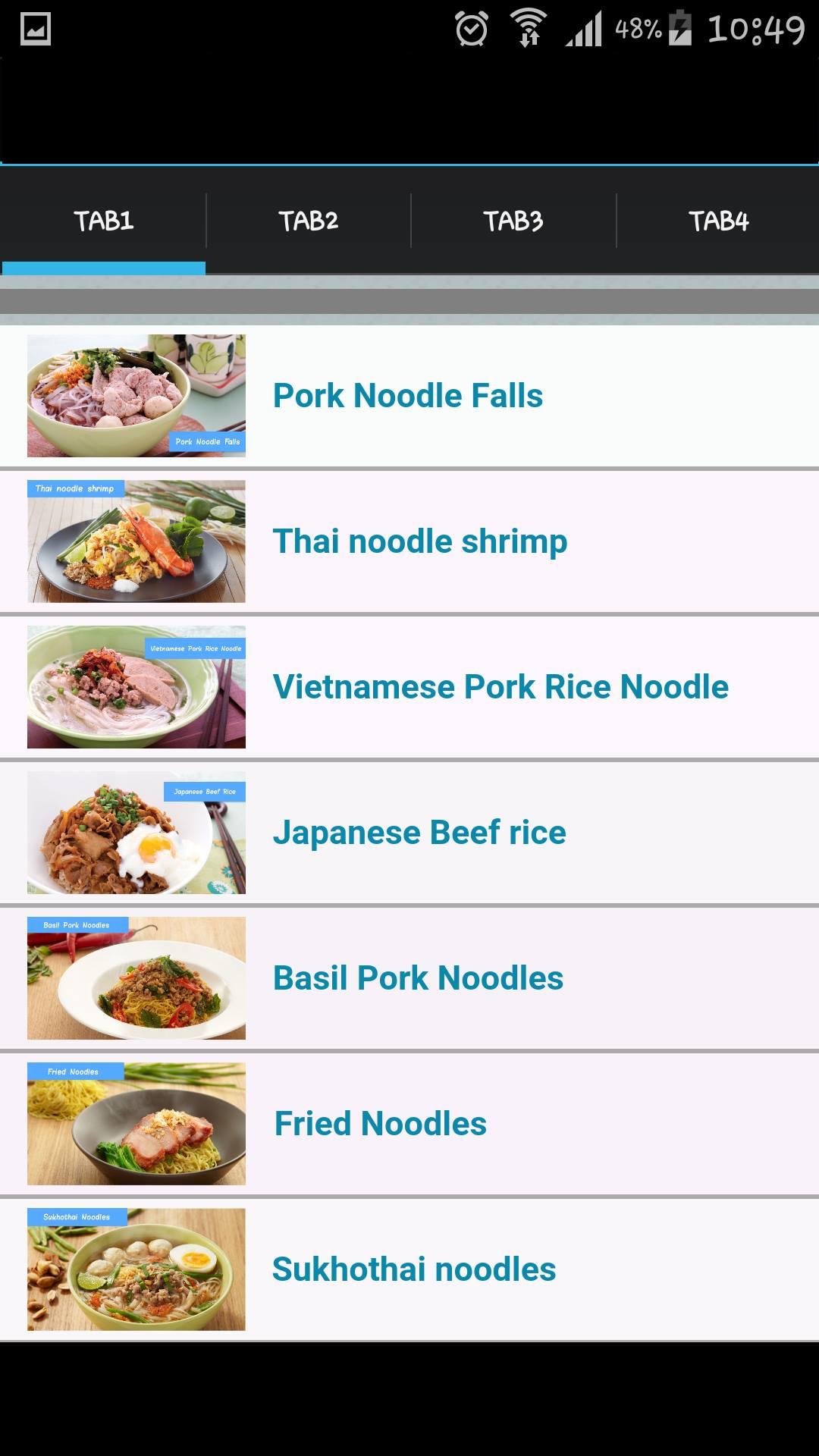Select the Vietnamese Pork Rice Noodle entry
The image size is (819, 1456).
[x=409, y=686]
